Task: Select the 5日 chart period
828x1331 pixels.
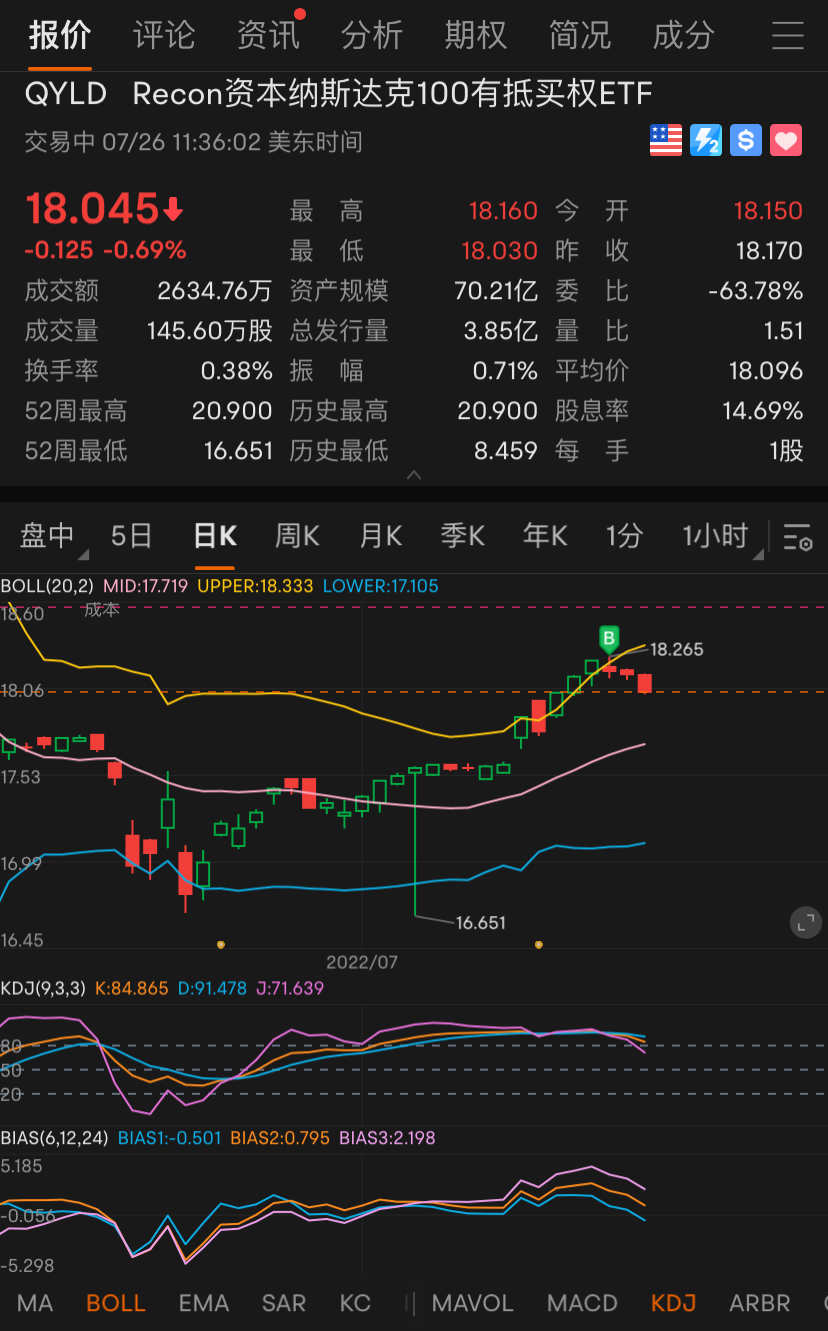Action: pyautogui.click(x=131, y=536)
